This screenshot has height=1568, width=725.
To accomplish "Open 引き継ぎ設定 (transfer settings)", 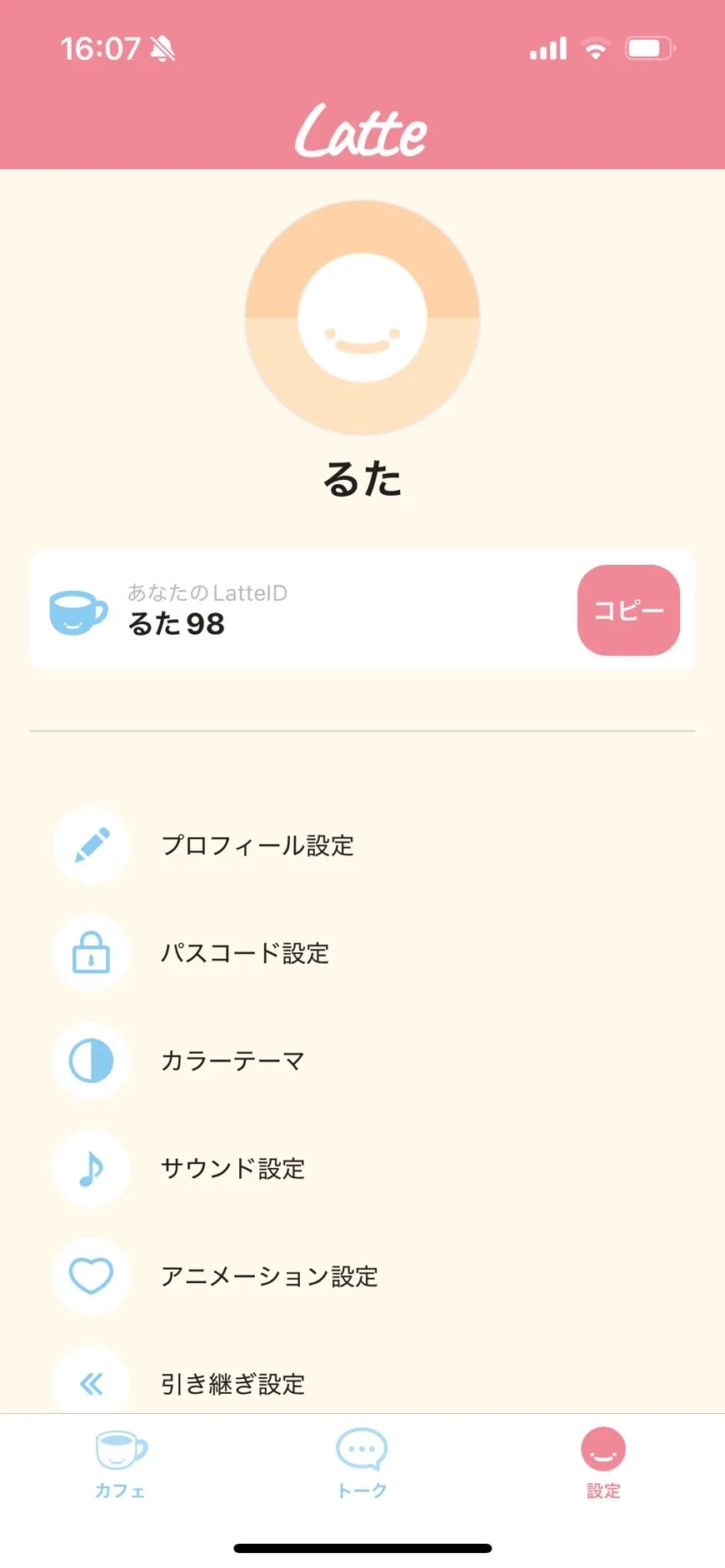I will click(x=232, y=1383).
